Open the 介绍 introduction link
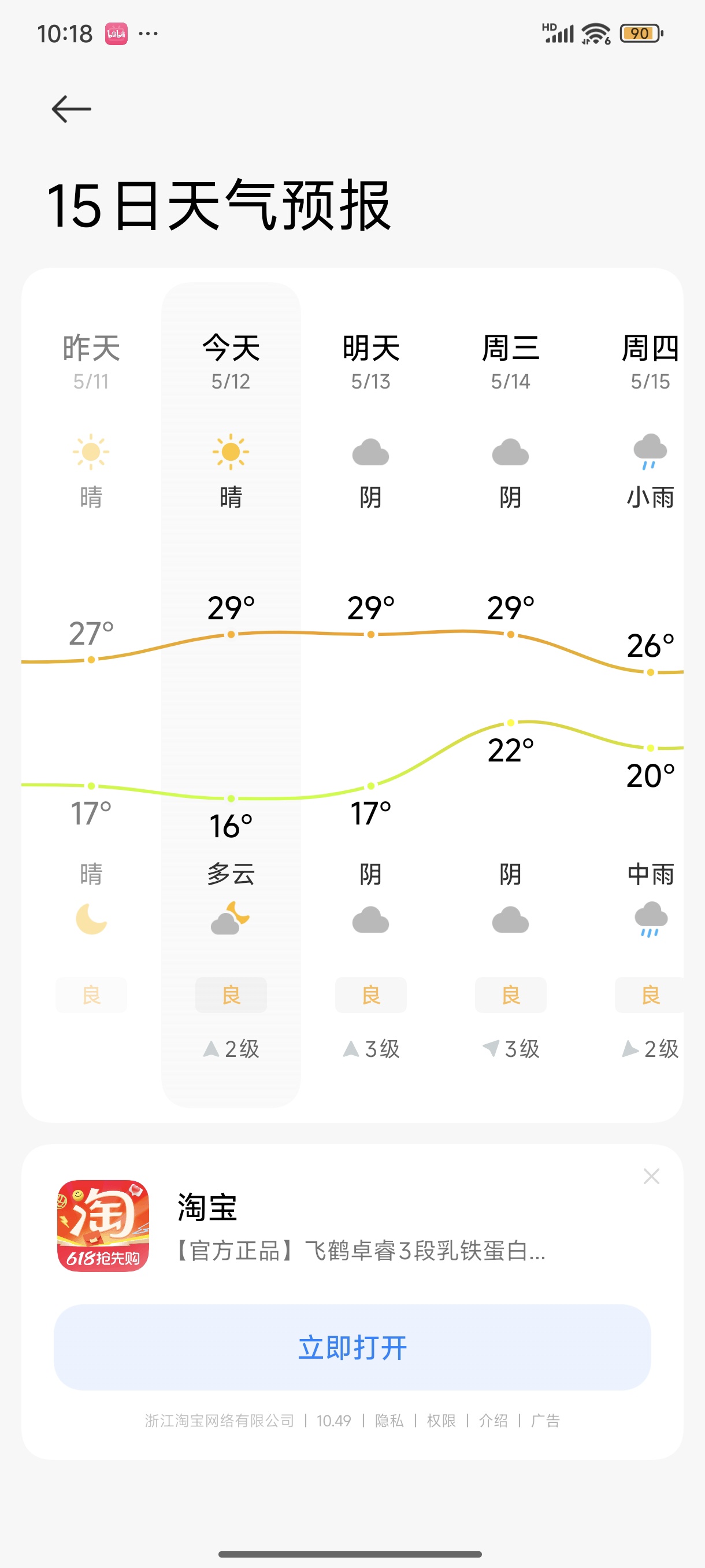Image resolution: width=705 pixels, height=1568 pixels. [x=493, y=1420]
